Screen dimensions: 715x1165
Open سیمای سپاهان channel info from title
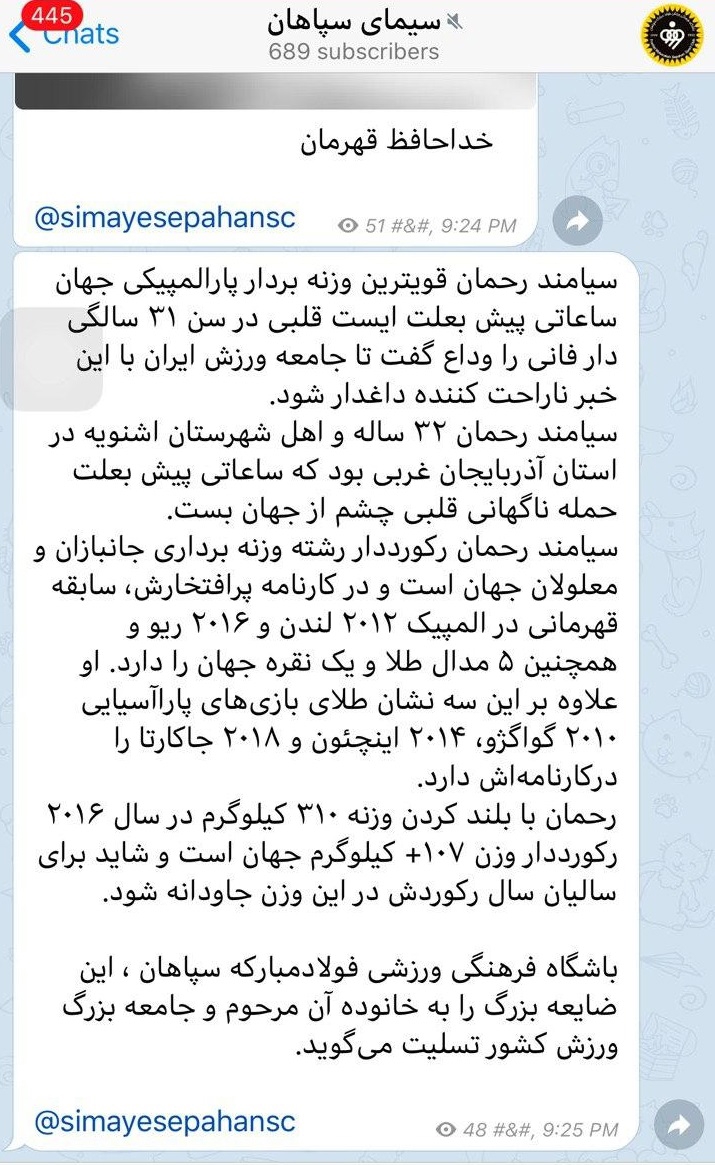[x=353, y=23]
